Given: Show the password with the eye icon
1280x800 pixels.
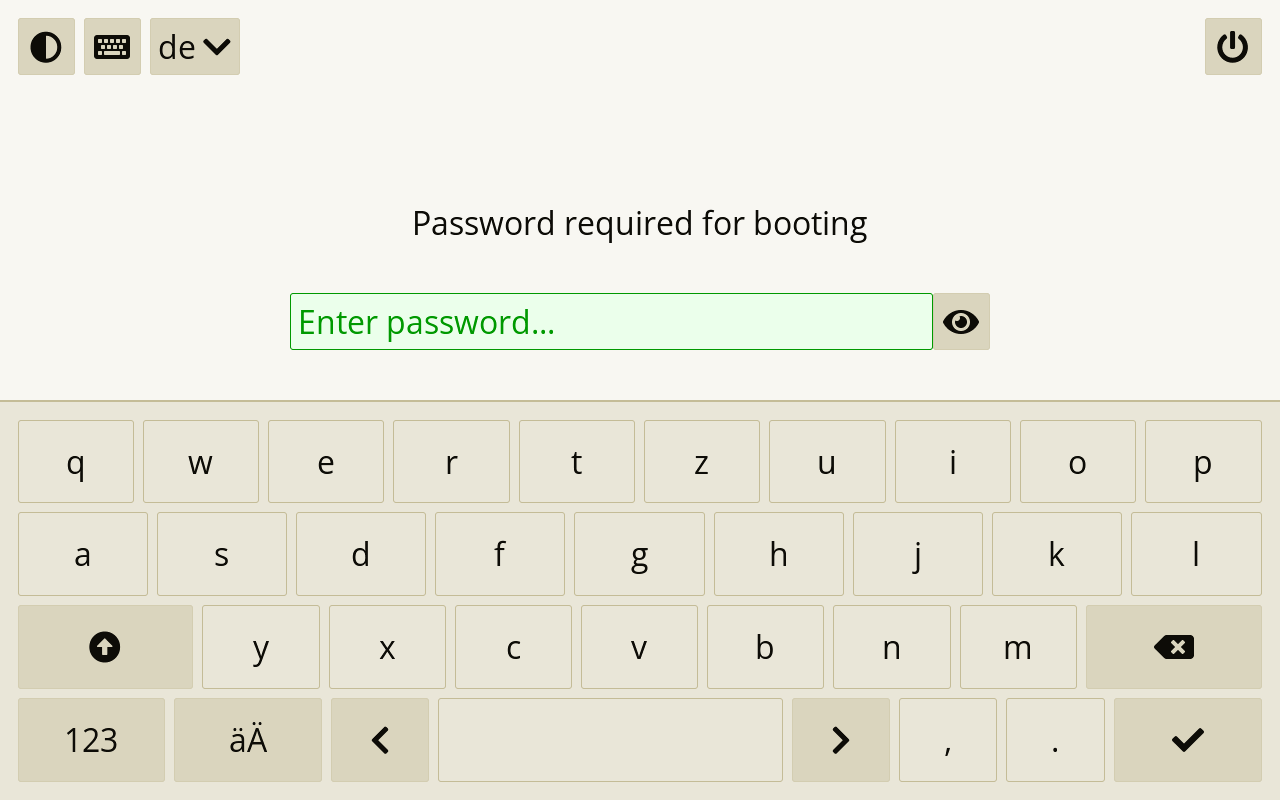Looking at the screenshot, I should (961, 322).
